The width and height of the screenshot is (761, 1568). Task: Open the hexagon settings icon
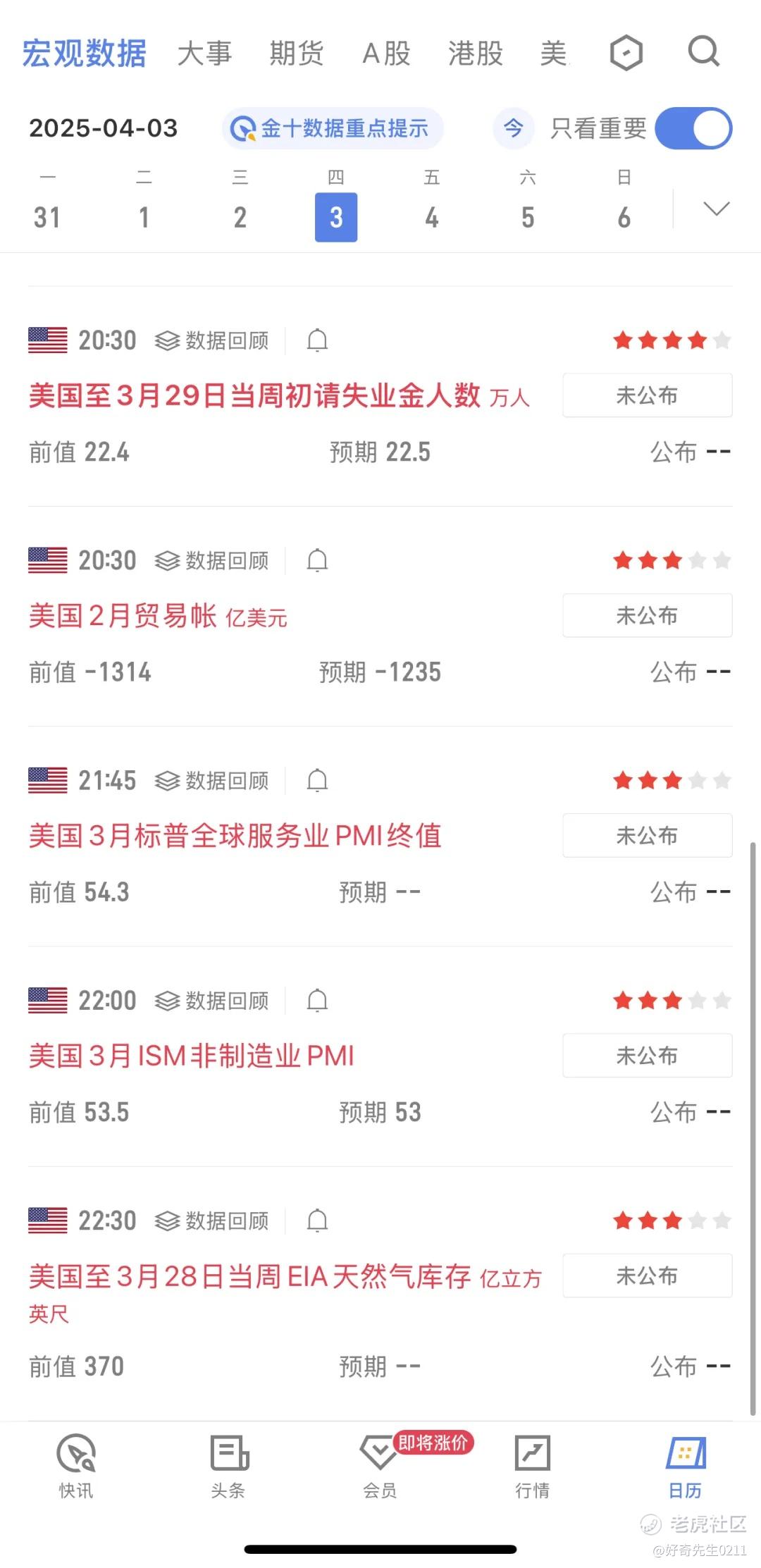click(x=626, y=53)
